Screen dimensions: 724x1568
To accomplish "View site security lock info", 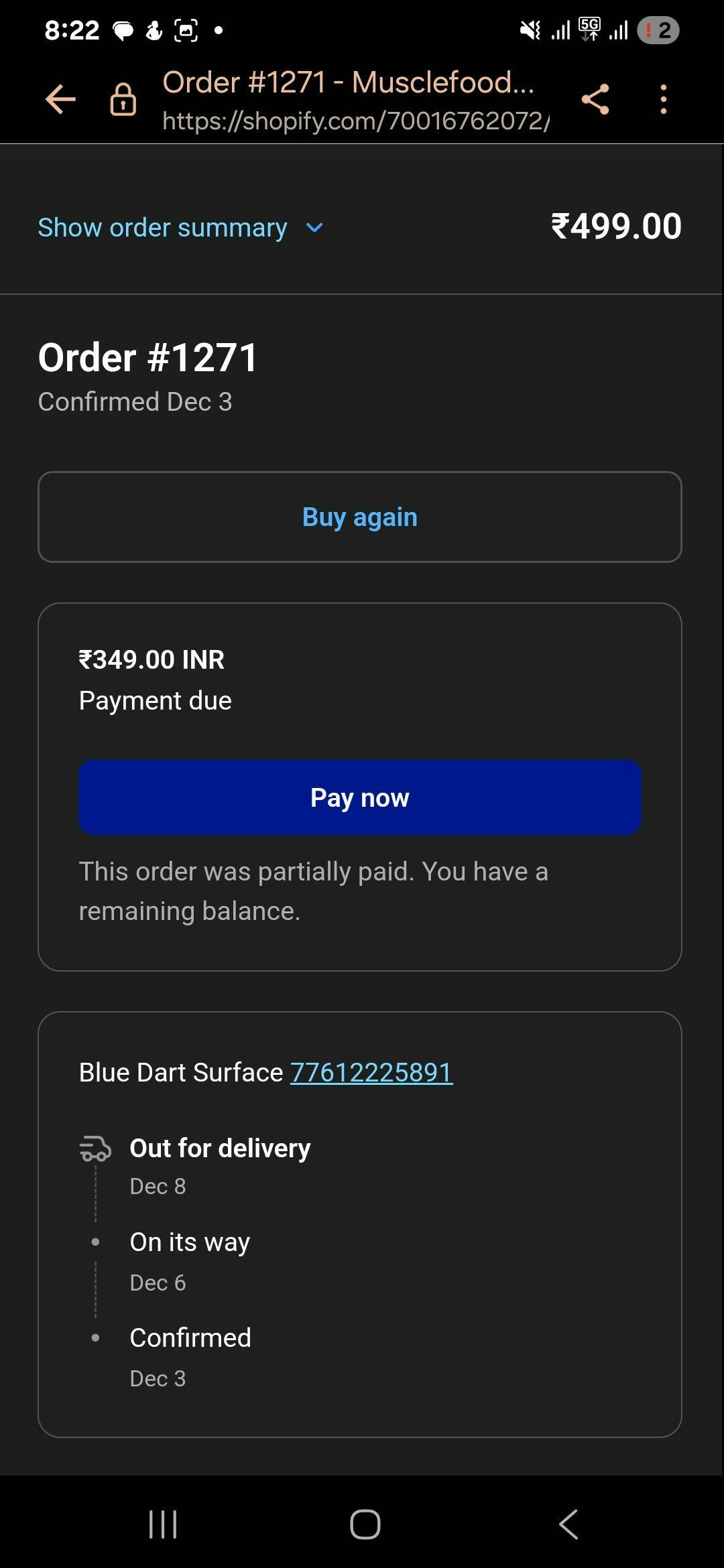I will [123, 100].
